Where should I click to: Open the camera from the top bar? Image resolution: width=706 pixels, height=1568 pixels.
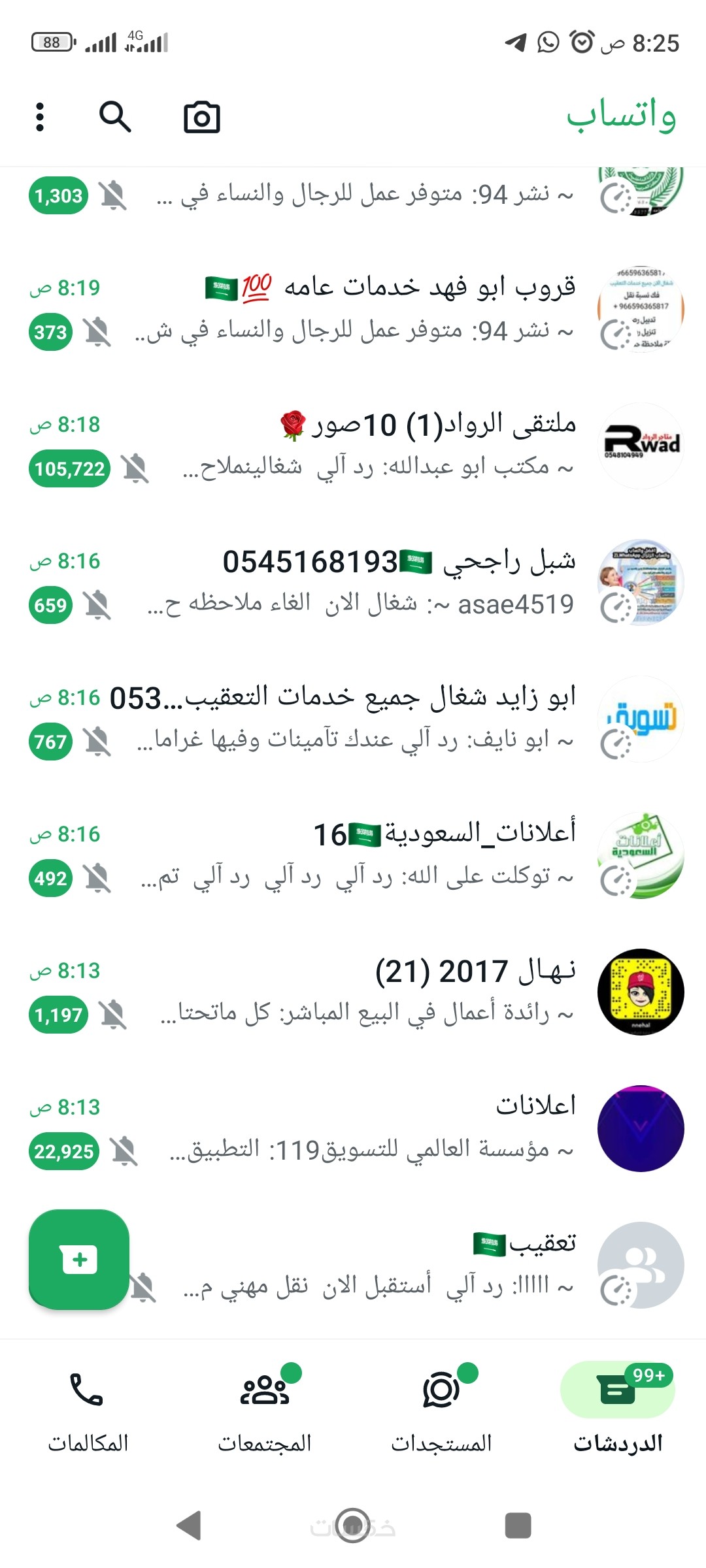point(201,118)
